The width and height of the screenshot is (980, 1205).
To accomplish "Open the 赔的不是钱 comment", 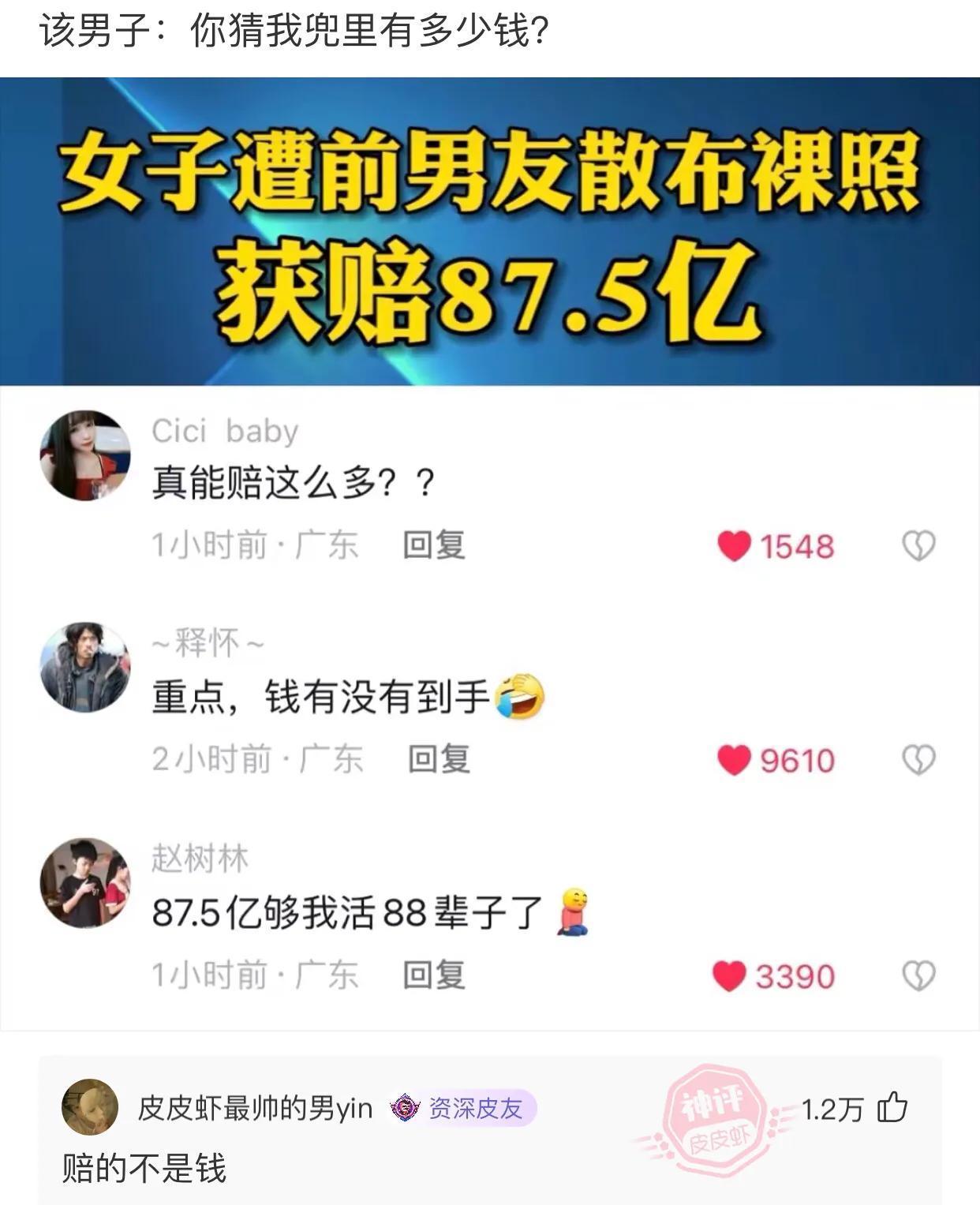I will click(x=144, y=1168).
